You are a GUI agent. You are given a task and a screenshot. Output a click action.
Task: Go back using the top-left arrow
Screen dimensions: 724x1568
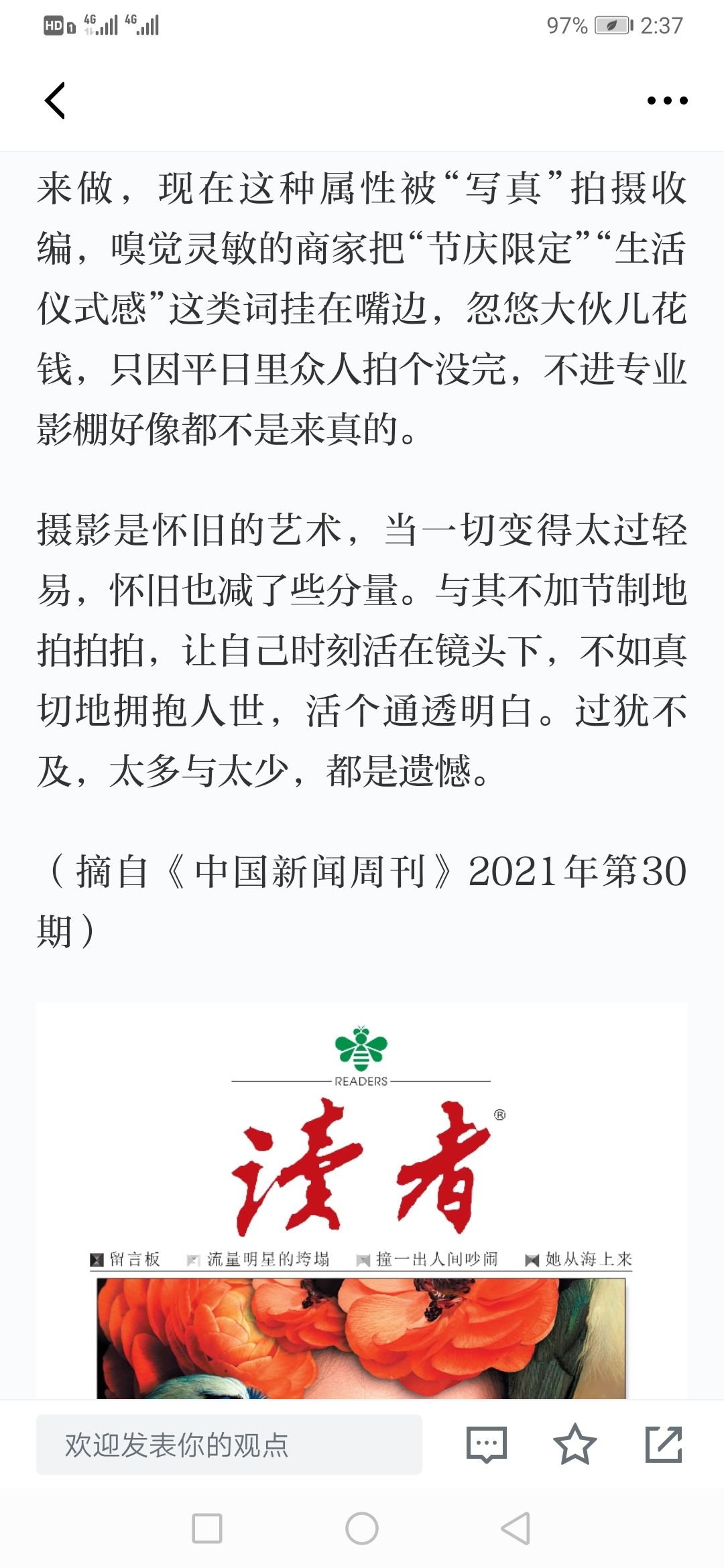click(55, 101)
